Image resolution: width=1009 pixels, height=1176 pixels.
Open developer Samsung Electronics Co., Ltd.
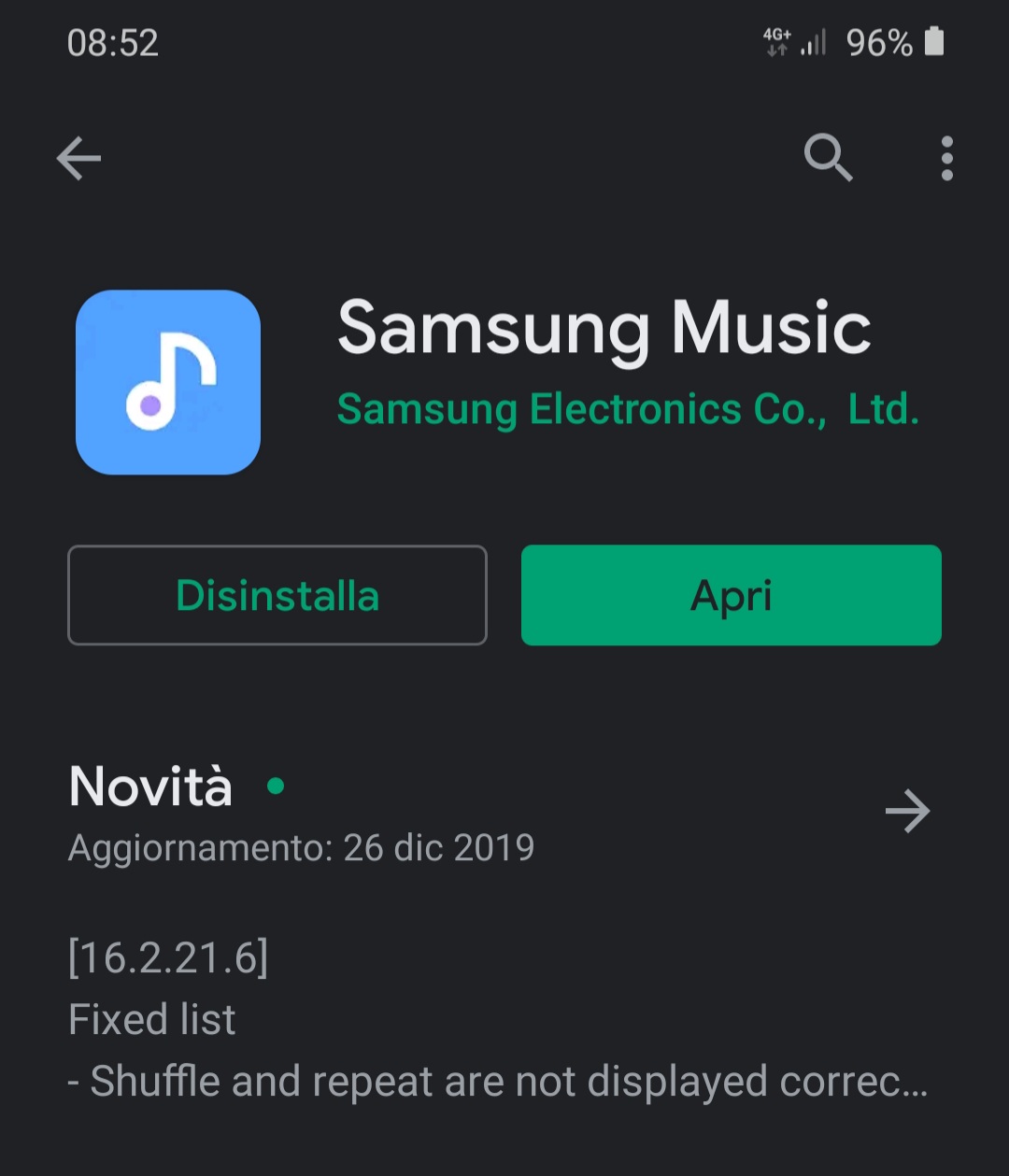click(628, 409)
